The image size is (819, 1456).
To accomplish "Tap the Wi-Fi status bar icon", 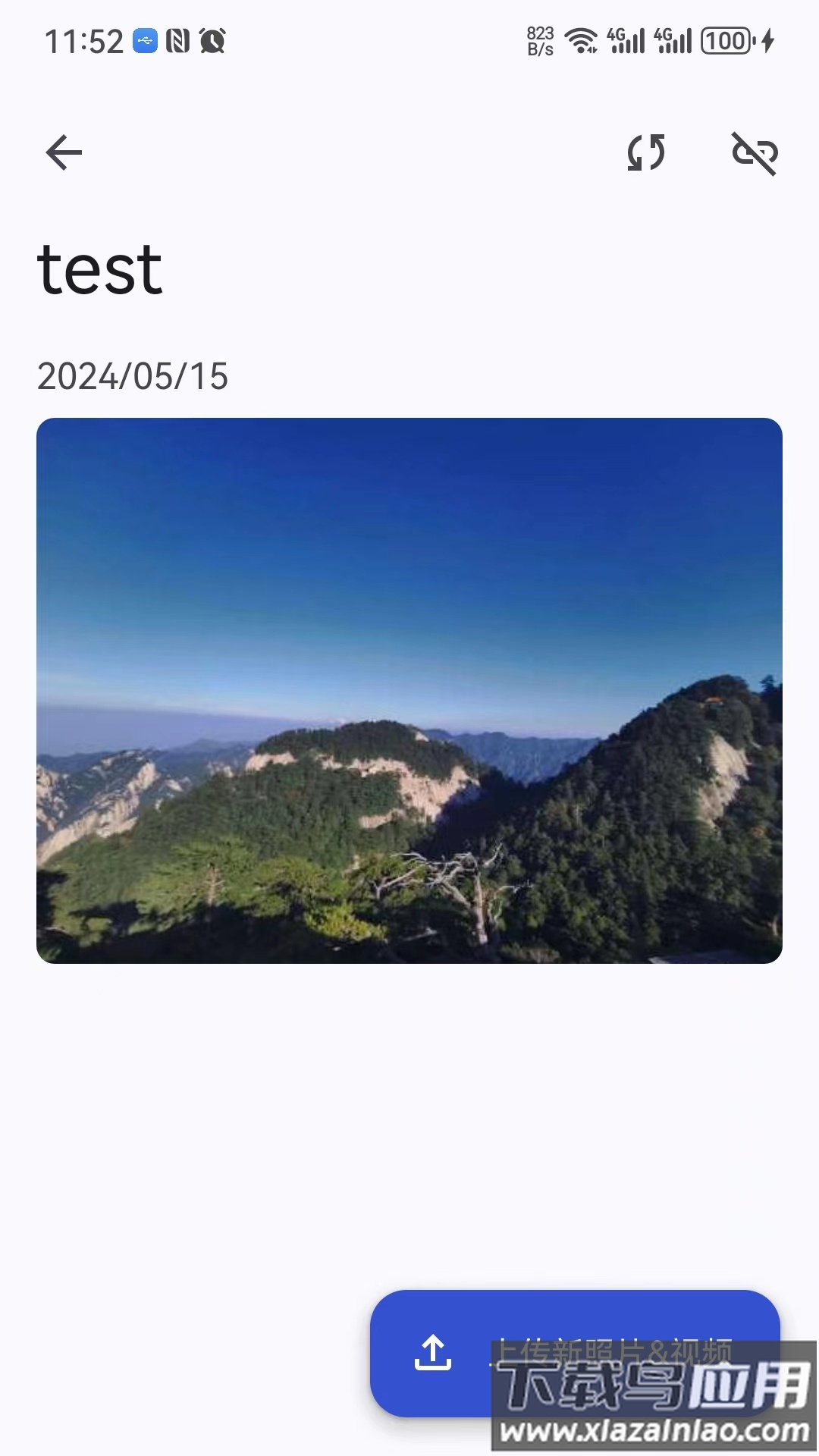I will tap(580, 42).
